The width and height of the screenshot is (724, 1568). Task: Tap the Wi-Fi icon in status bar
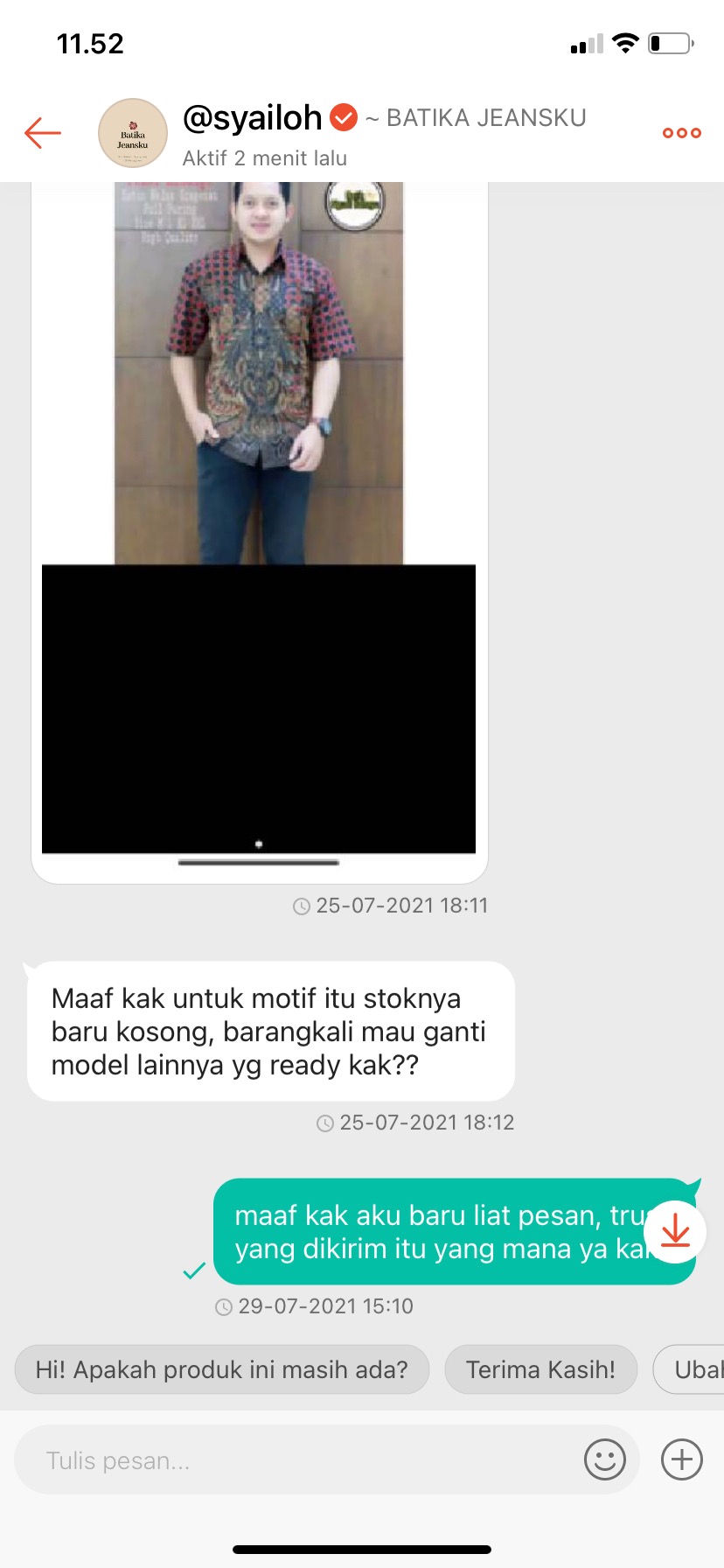[x=624, y=42]
